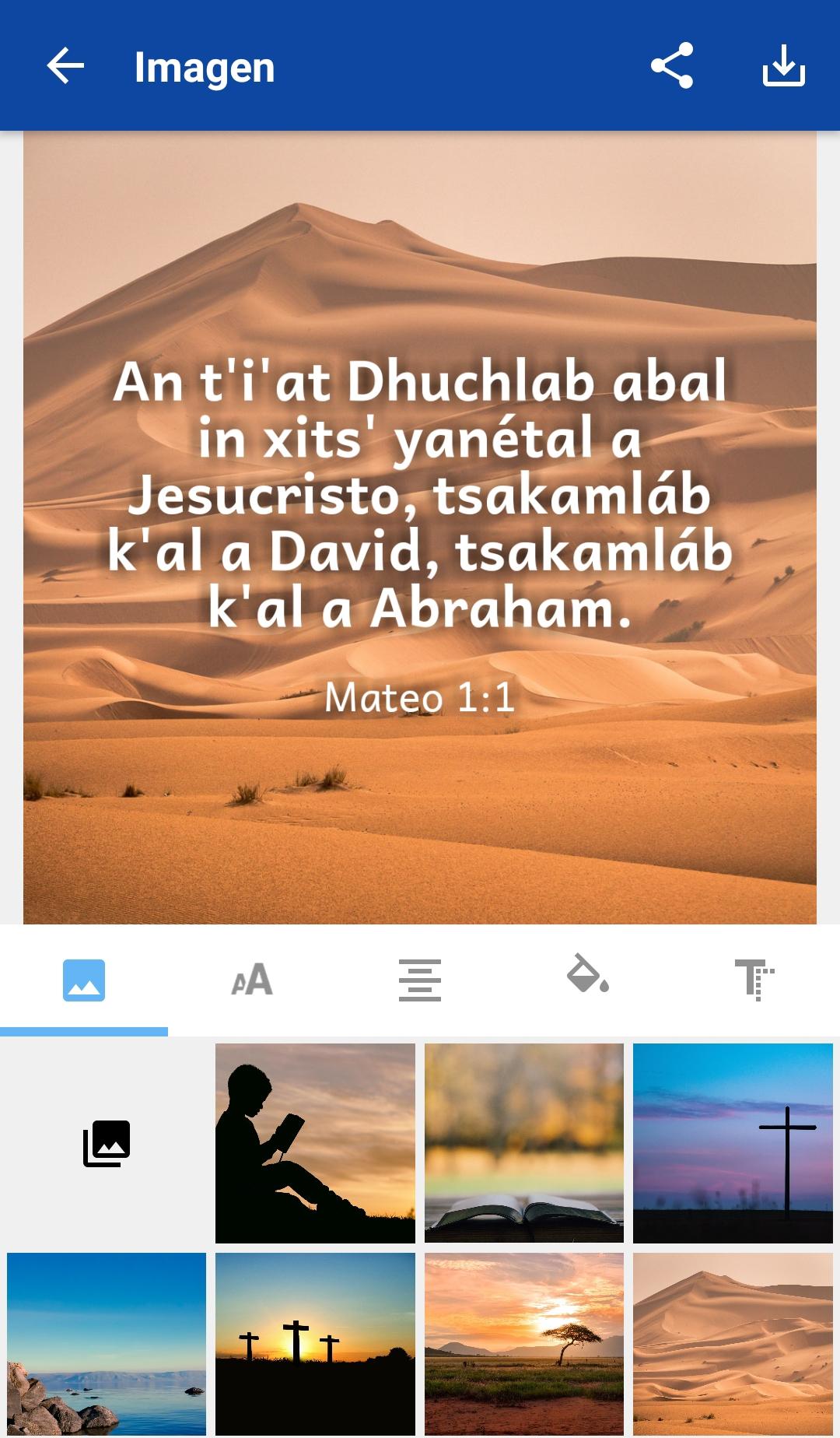Share the verse image
Image resolution: width=840 pixels, height=1438 pixels.
click(672, 65)
